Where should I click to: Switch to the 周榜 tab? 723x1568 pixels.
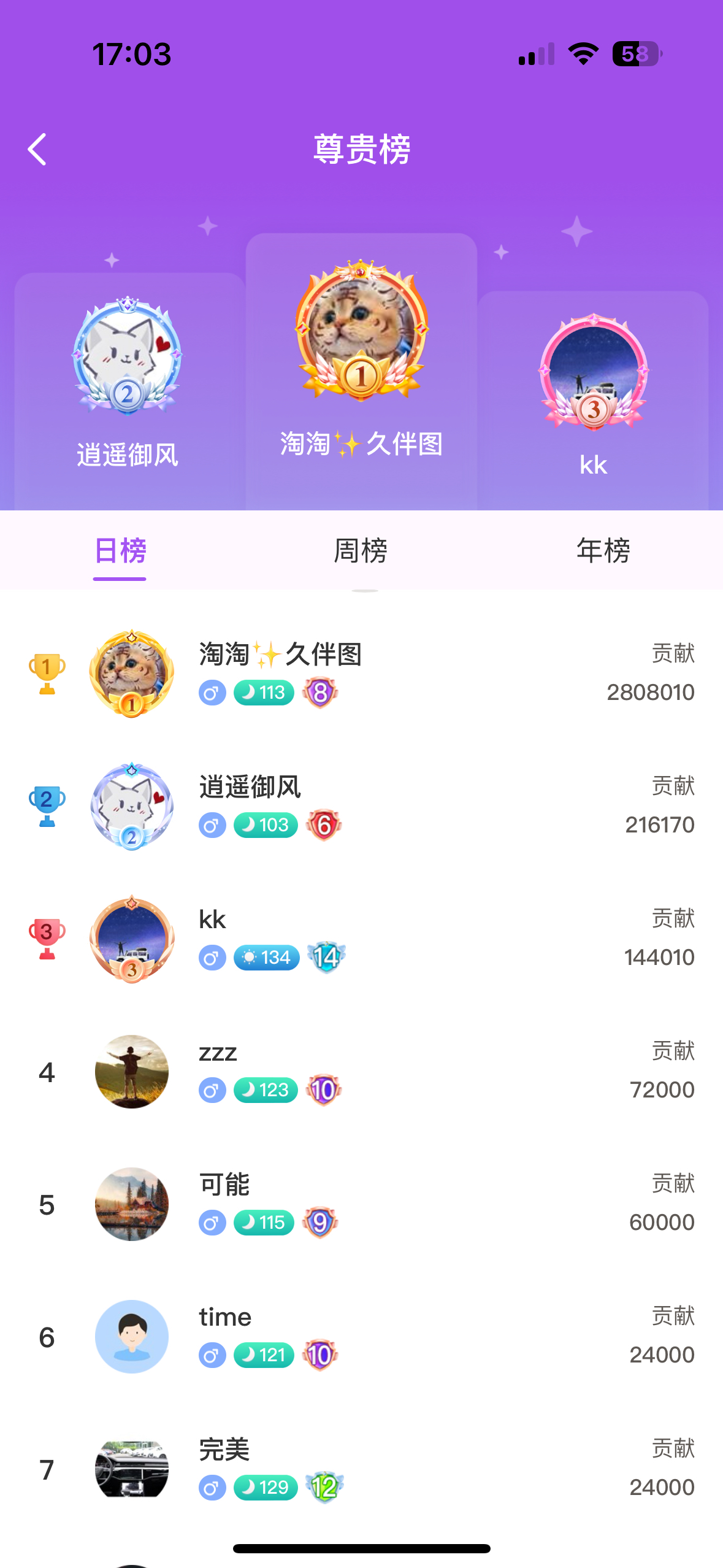tap(361, 550)
